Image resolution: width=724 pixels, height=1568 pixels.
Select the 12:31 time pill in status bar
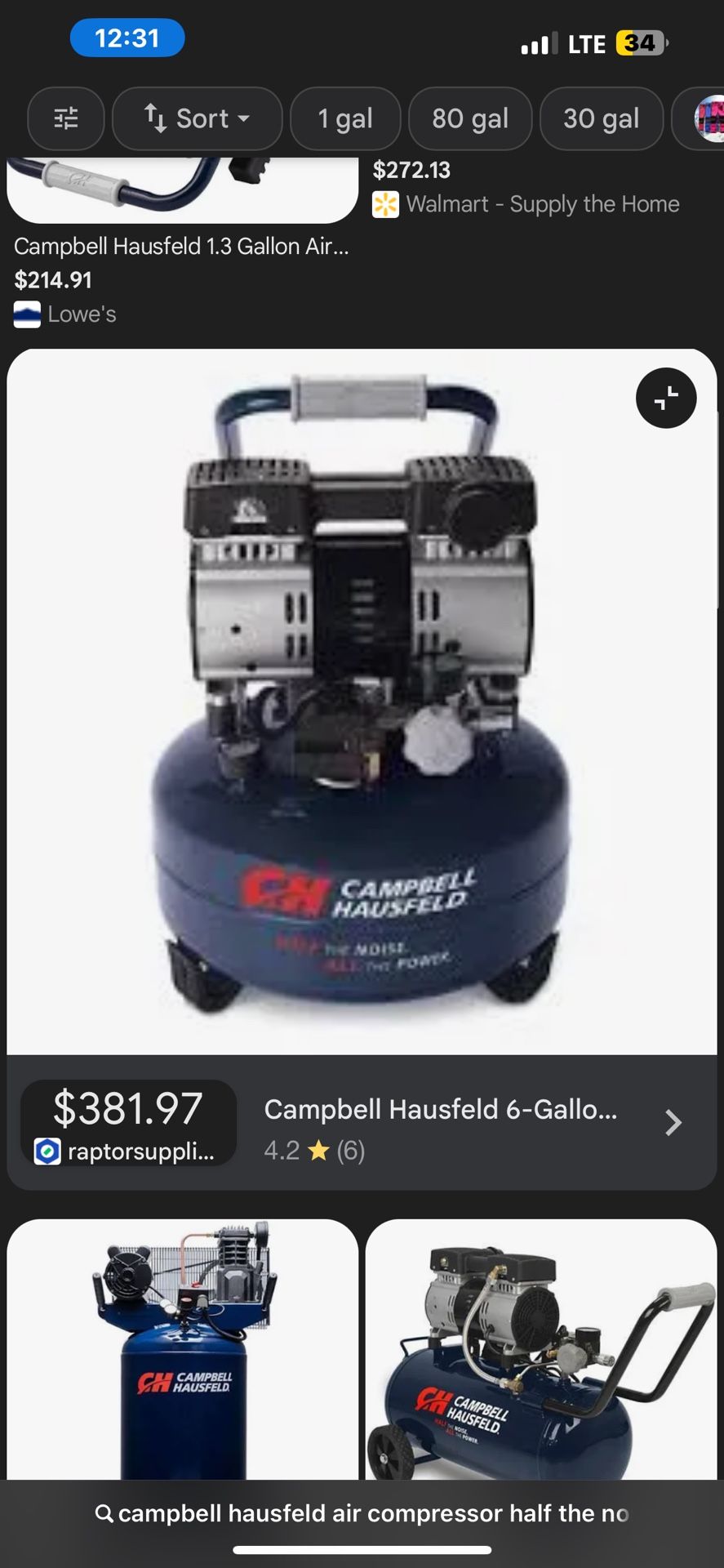127,37
